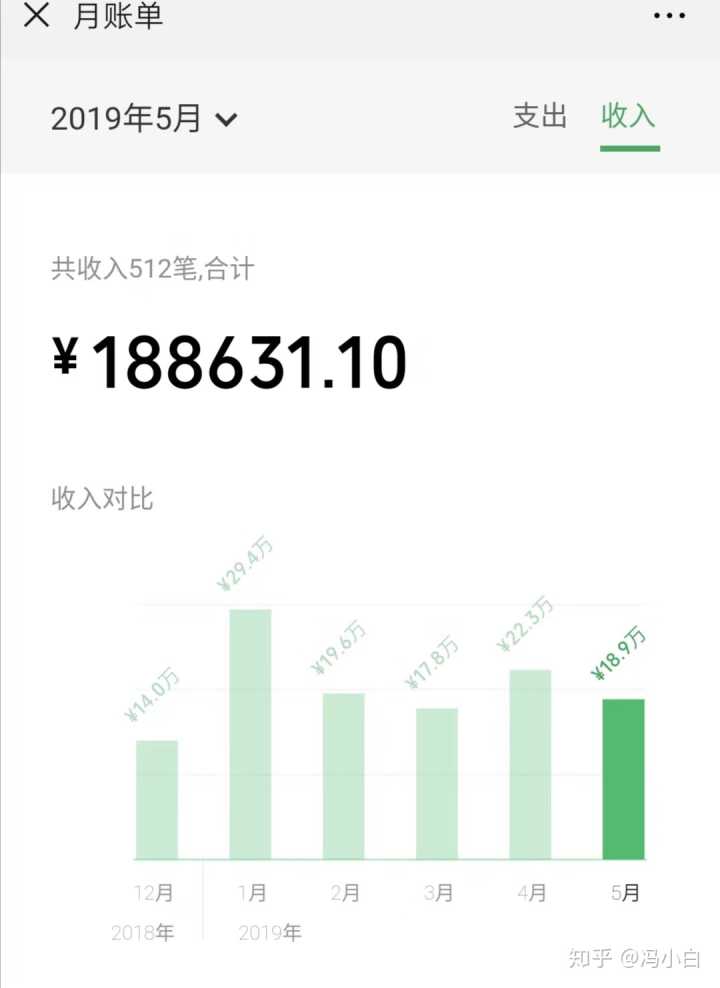Select the 4月 income bar
720x988 pixels.
point(530,764)
